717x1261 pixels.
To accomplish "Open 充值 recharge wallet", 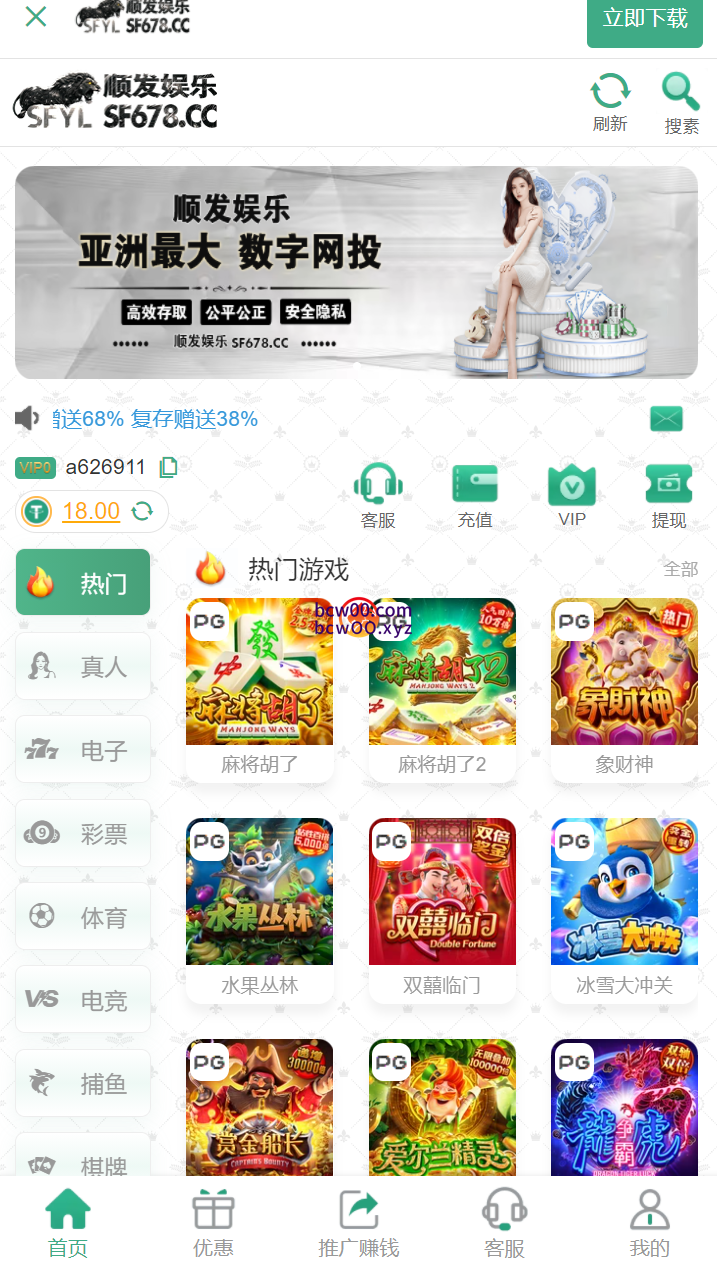I will click(x=475, y=495).
